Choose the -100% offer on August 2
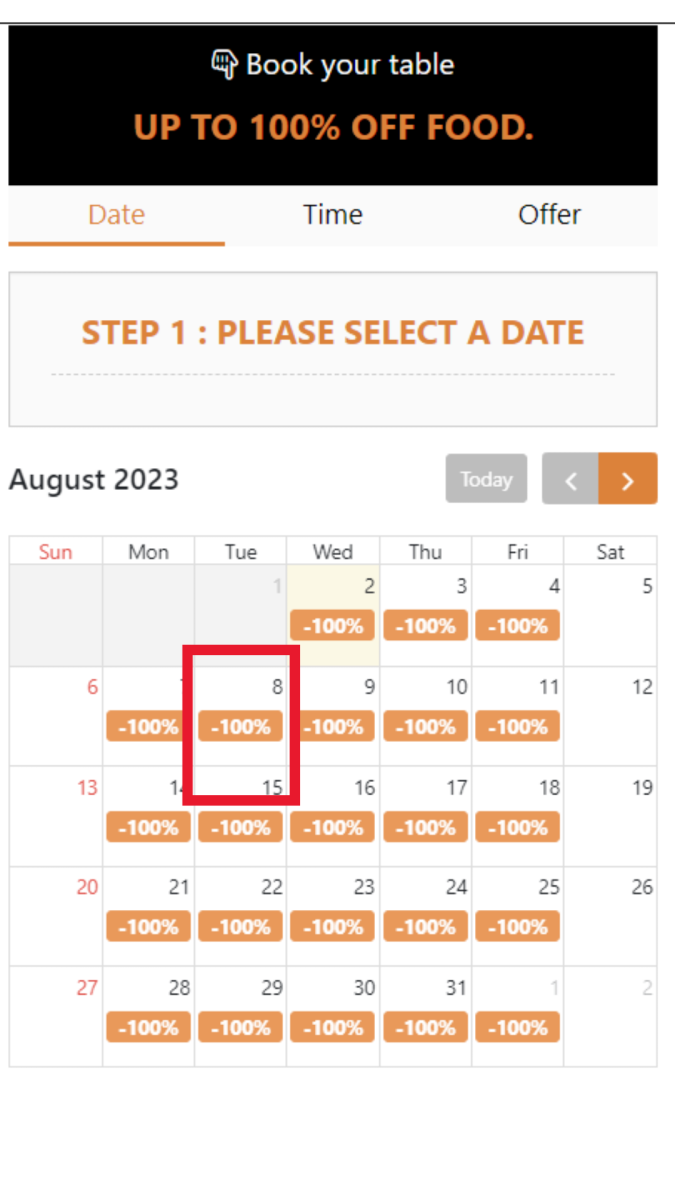The height and width of the screenshot is (1200, 675). [x=332, y=626]
